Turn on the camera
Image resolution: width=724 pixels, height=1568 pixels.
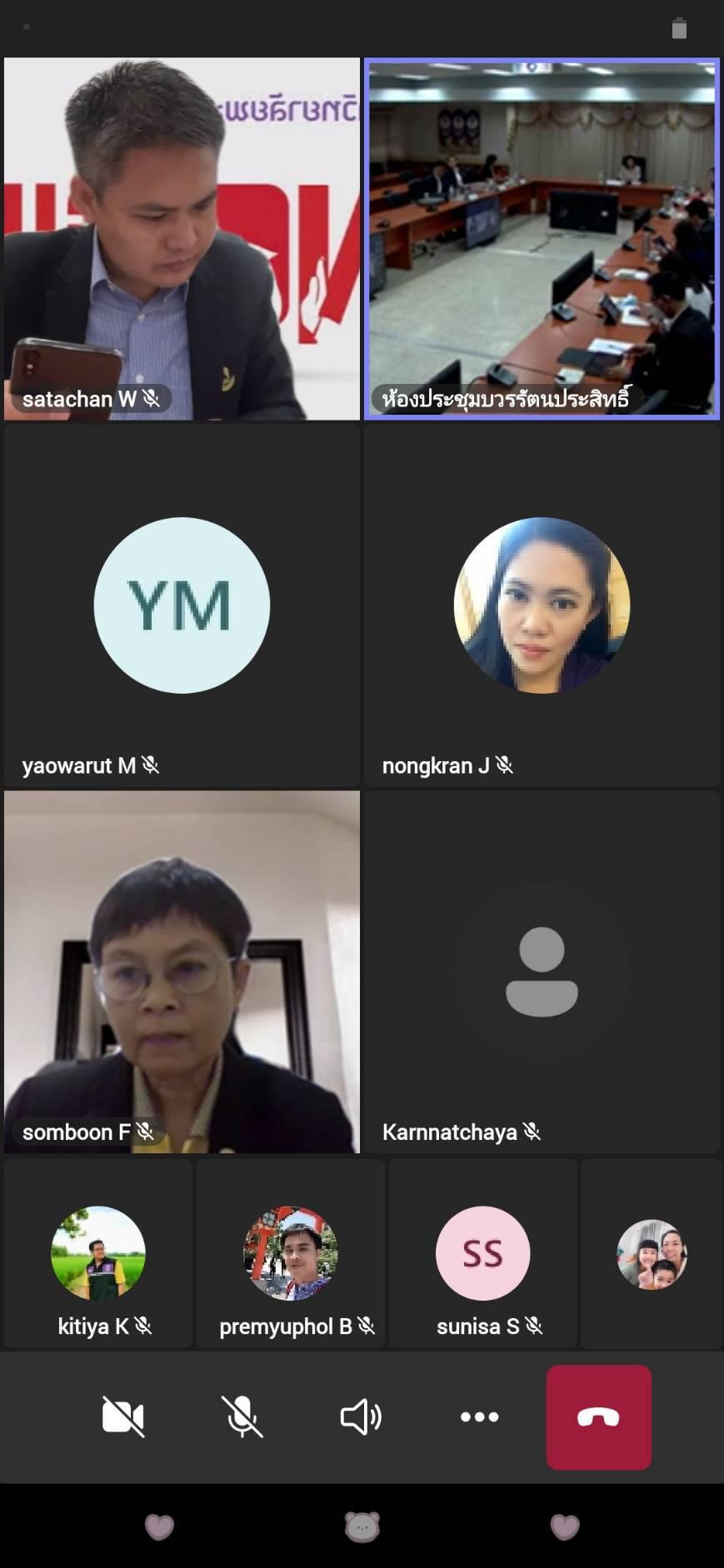123,1416
